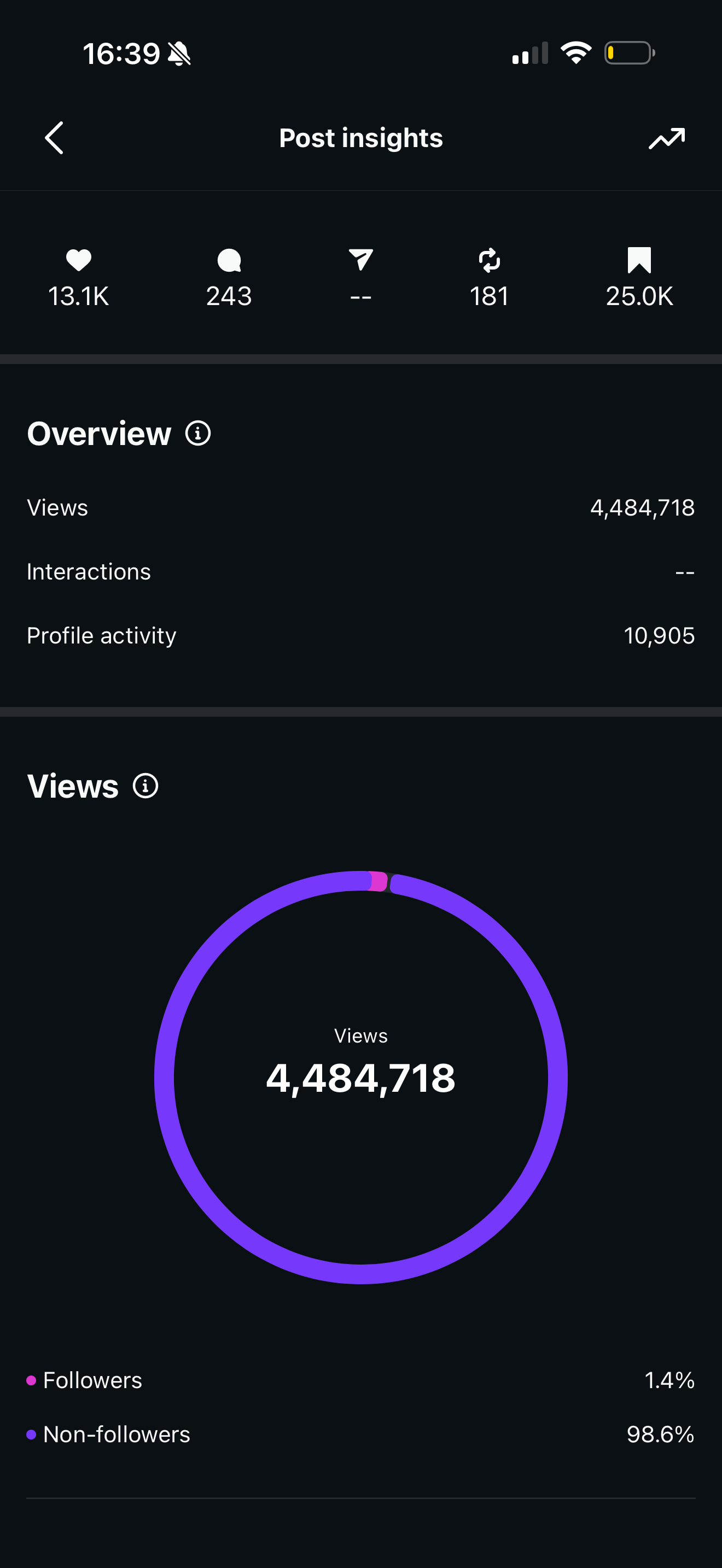Expand the Views overview row
722x1568 pixels.
point(361,507)
